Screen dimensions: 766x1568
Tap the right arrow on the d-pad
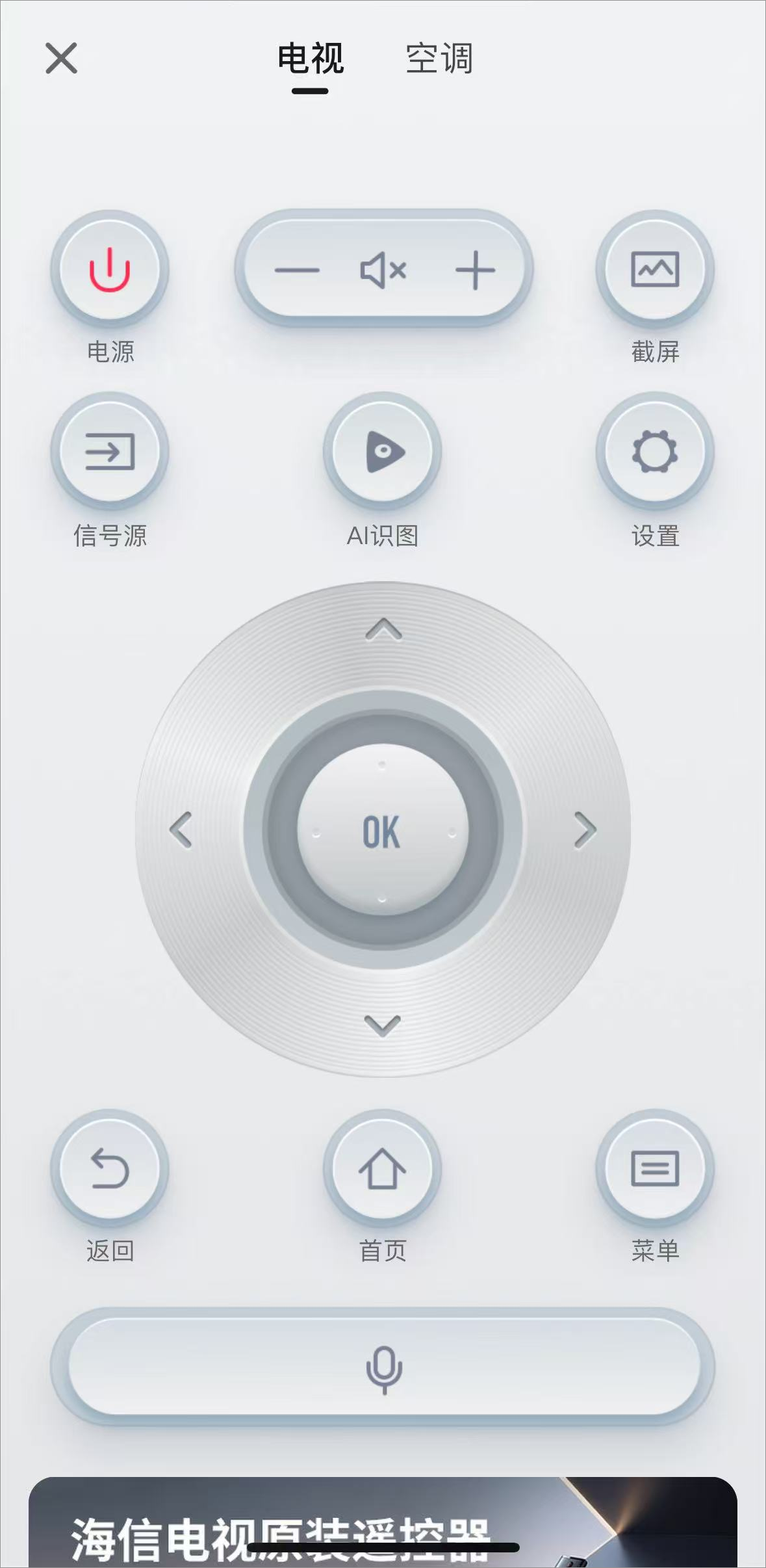(x=585, y=830)
